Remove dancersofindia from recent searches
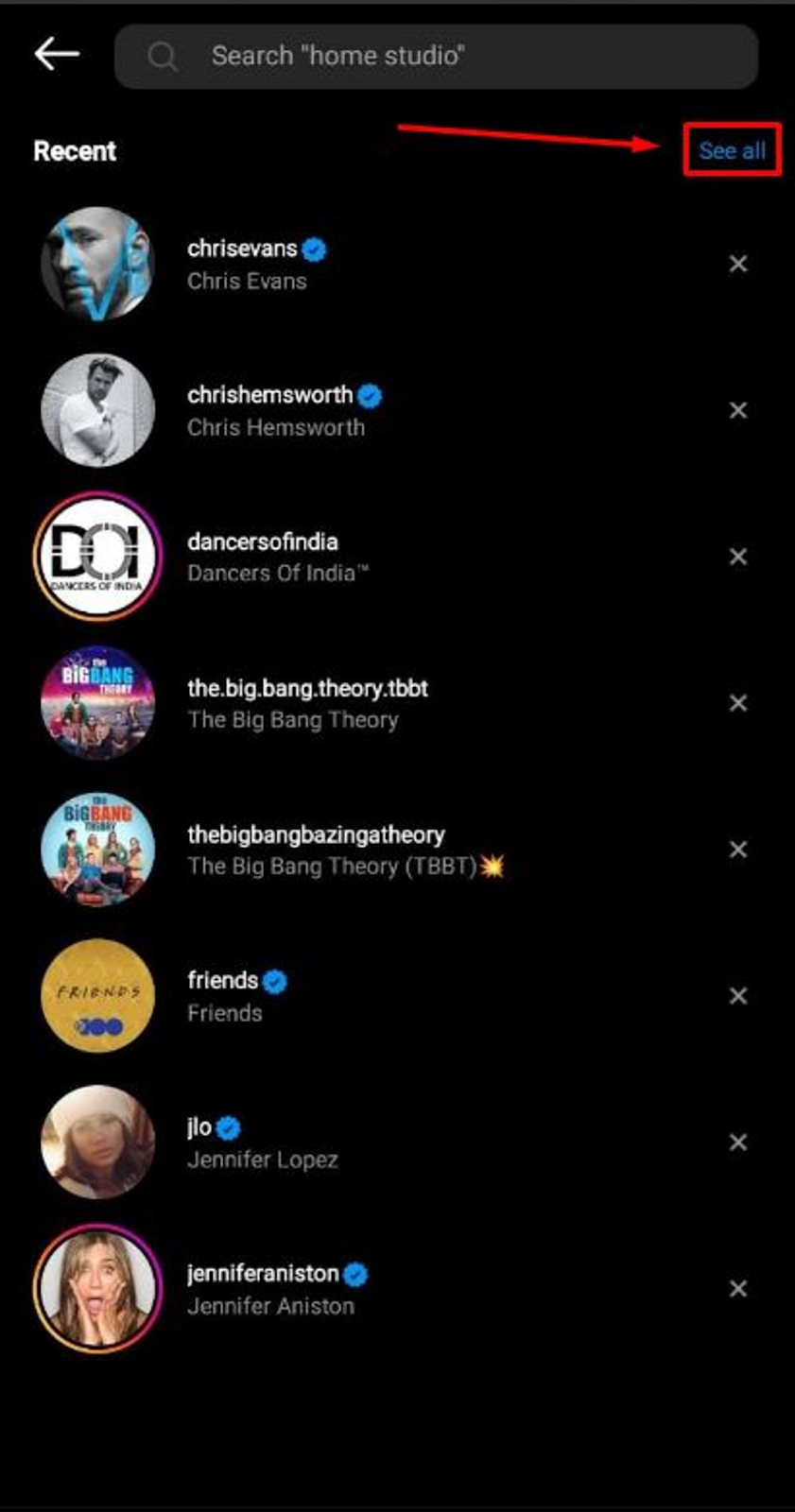Image resolution: width=795 pixels, height=1512 pixels. tap(738, 557)
